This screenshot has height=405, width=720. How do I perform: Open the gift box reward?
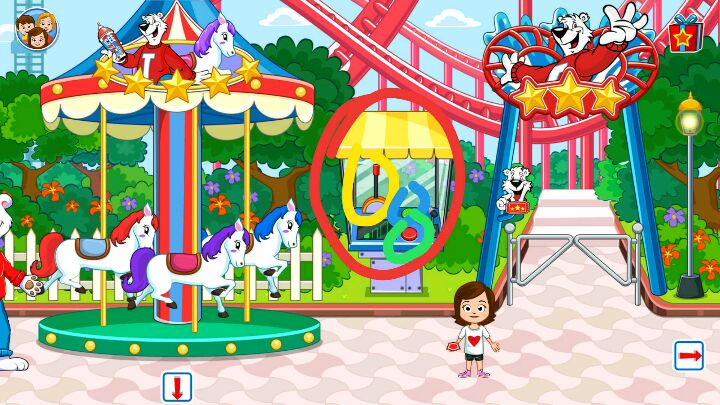point(685,33)
